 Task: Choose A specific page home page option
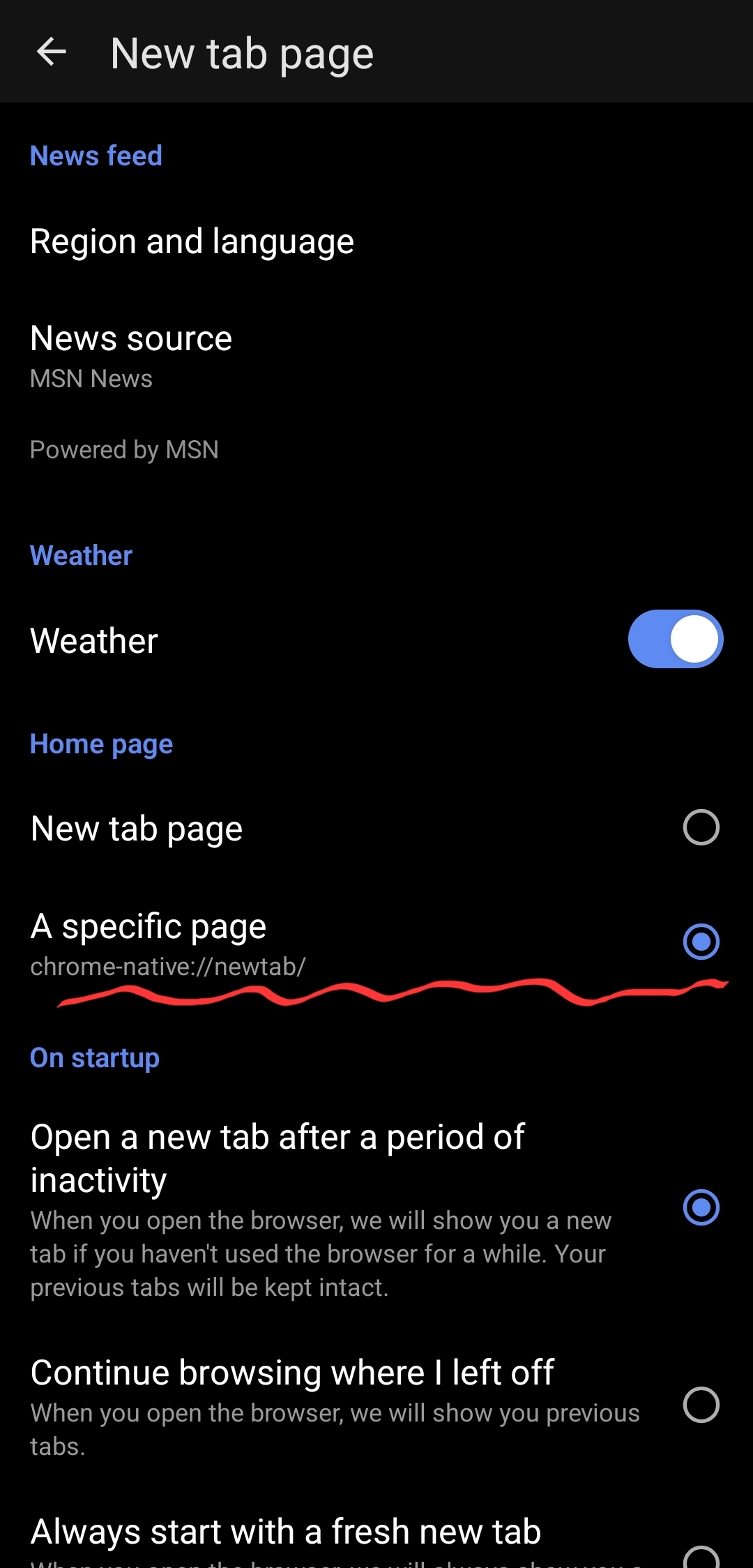(701, 942)
